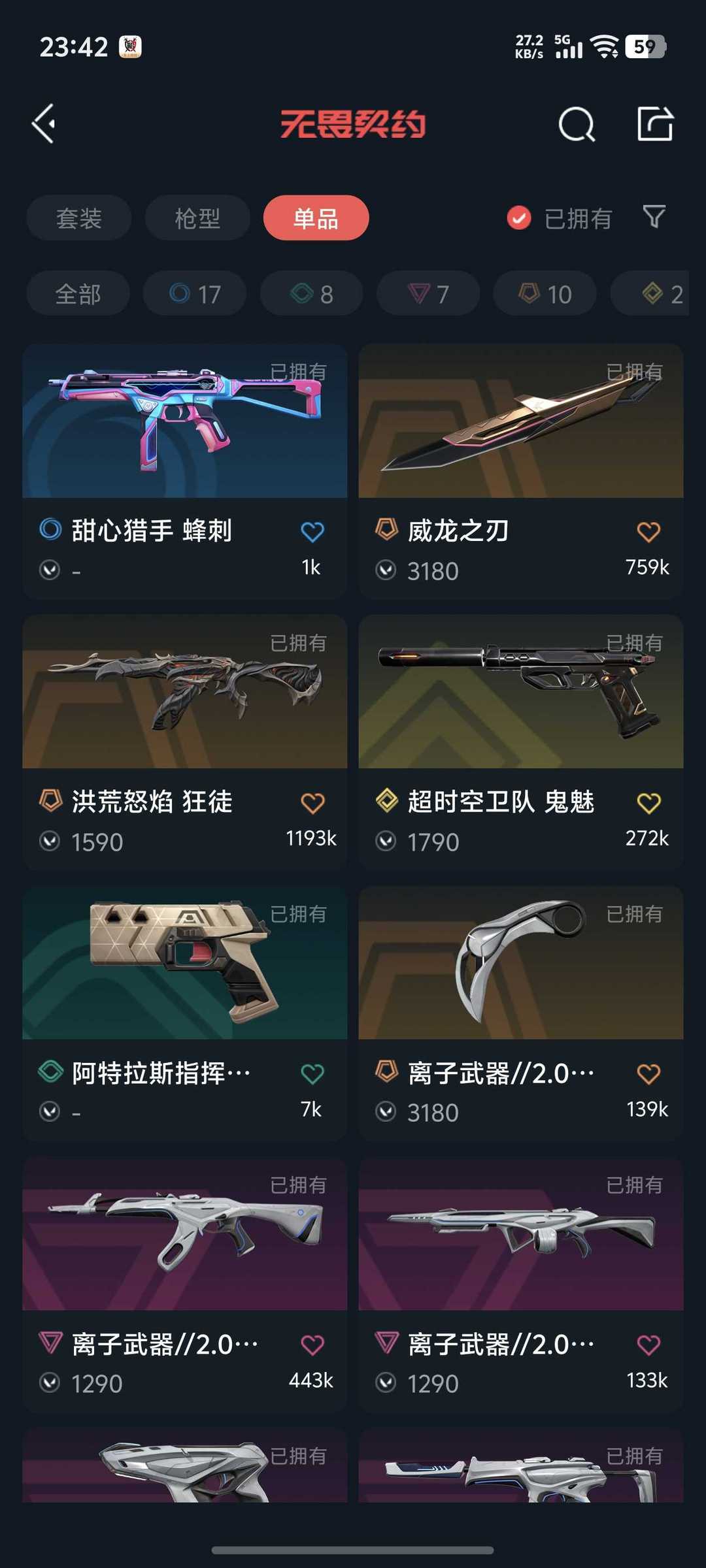
Task: Like the 威龙之刃 skin
Action: [648, 532]
